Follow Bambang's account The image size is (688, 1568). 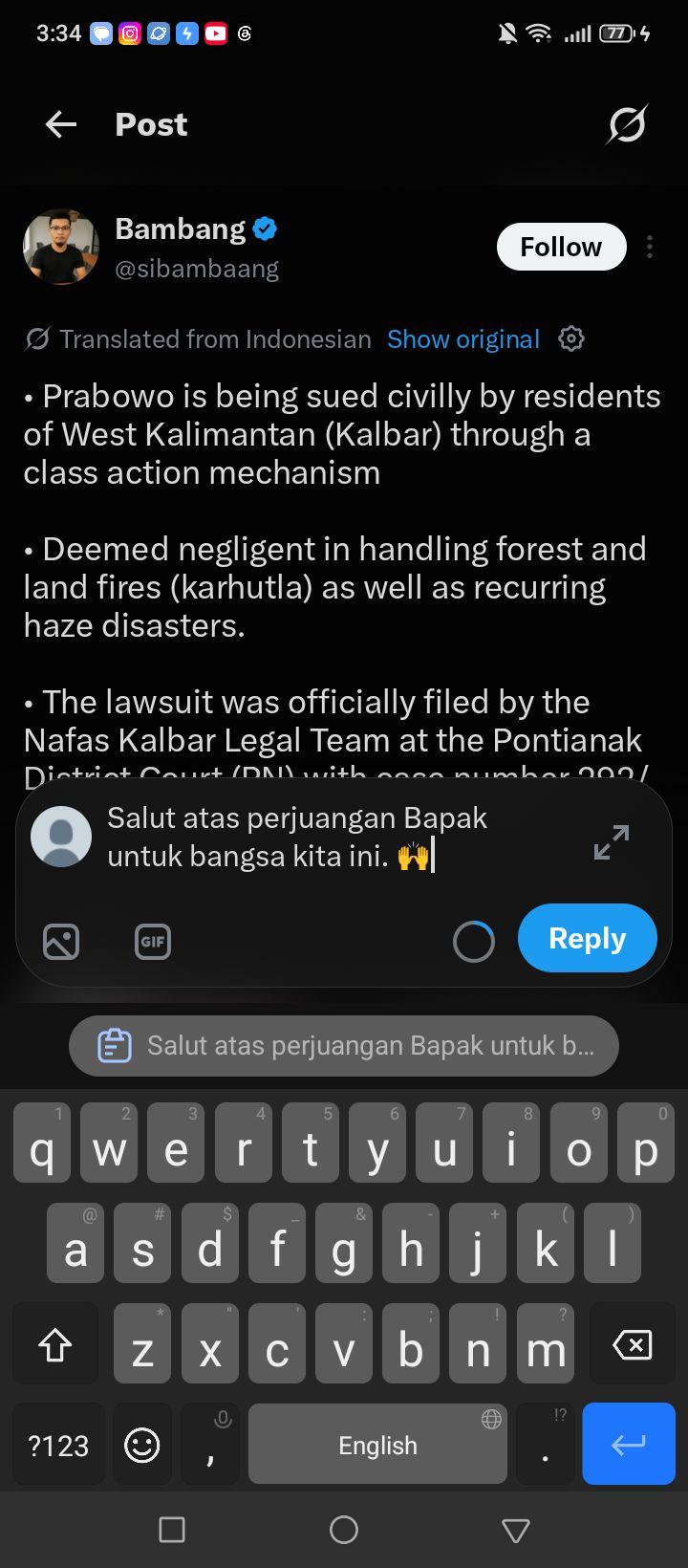(561, 247)
